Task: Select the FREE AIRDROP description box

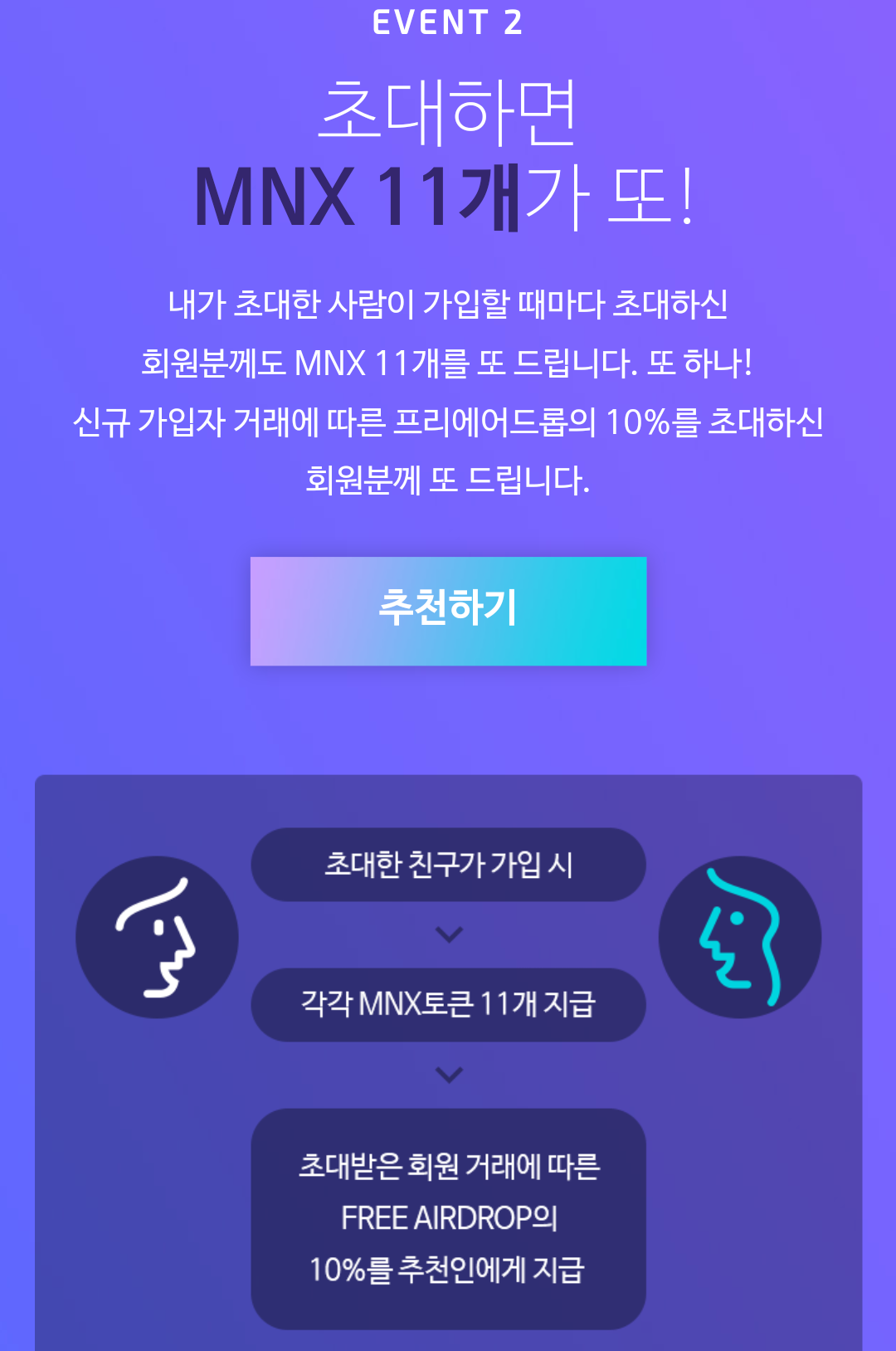Action: pyautogui.click(x=448, y=1218)
